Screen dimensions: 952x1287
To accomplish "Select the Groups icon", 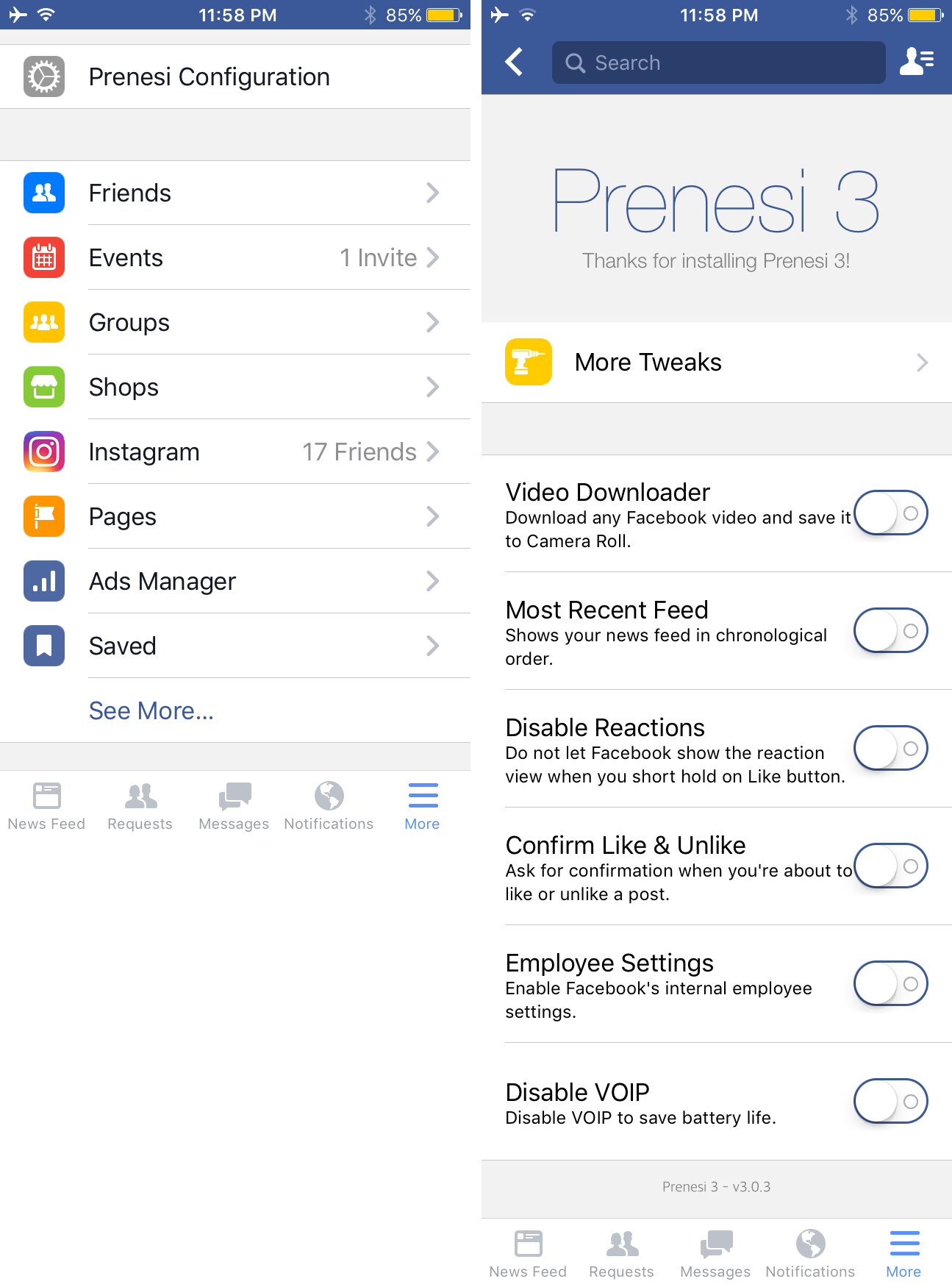I will (x=43, y=322).
